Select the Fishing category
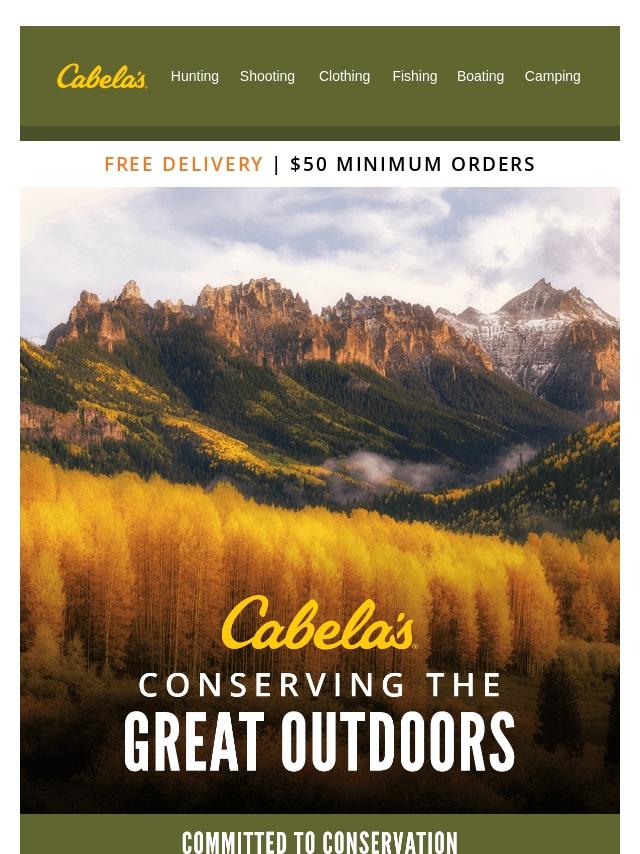This screenshot has height=854, width=640. (x=414, y=76)
